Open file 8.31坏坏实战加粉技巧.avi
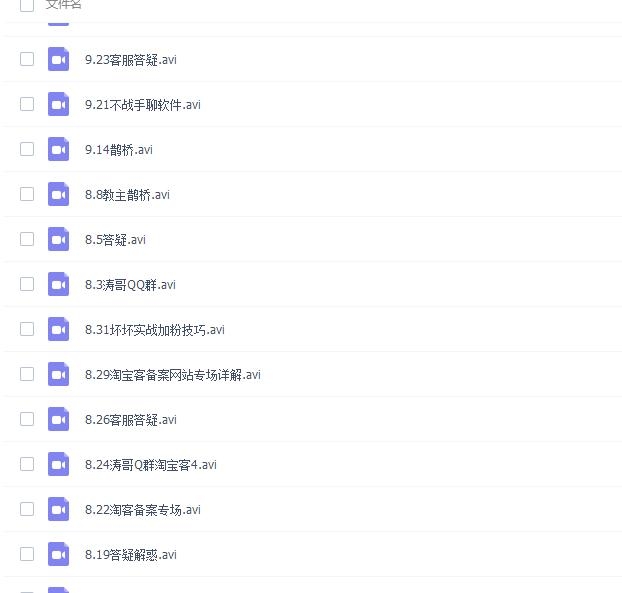The width and height of the screenshot is (622, 593). coord(155,330)
